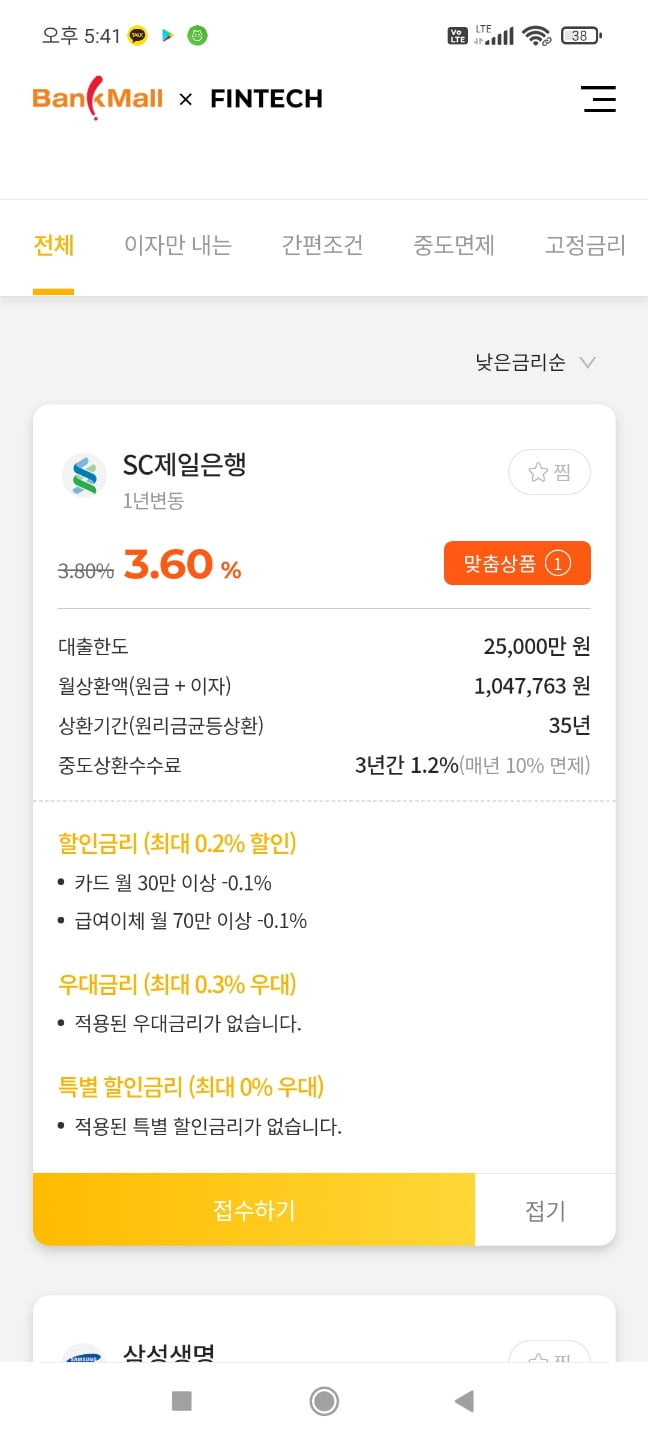Open the 낮은금리순 sort dropdown

[x=536, y=362]
